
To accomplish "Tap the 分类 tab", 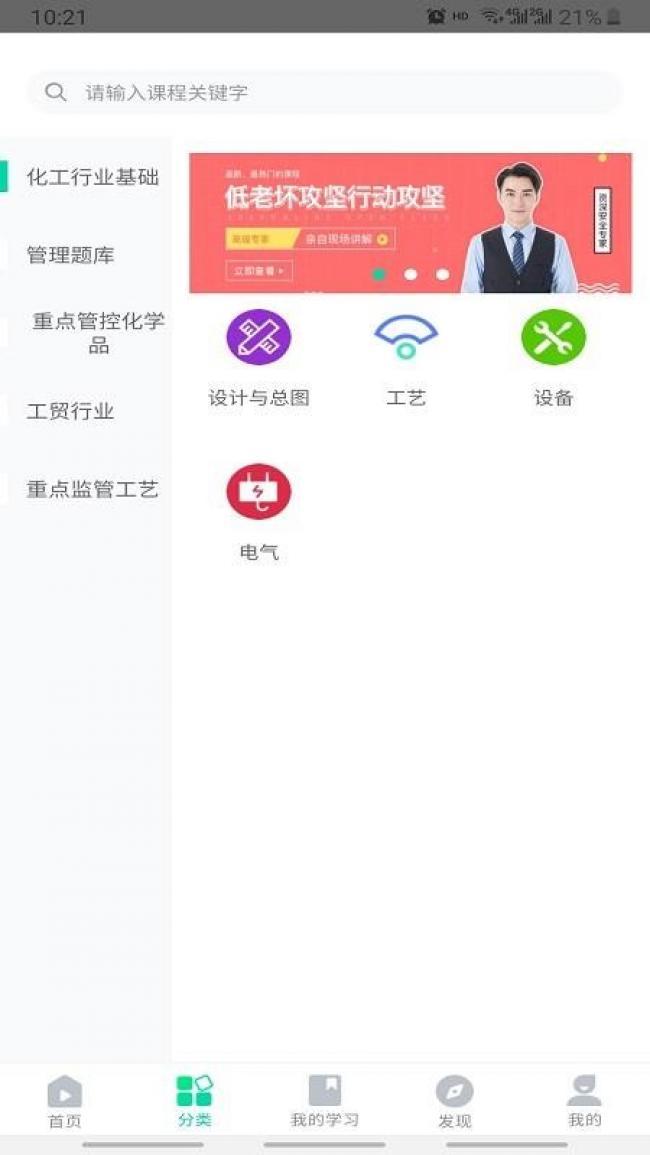I will pyautogui.click(x=195, y=1103).
